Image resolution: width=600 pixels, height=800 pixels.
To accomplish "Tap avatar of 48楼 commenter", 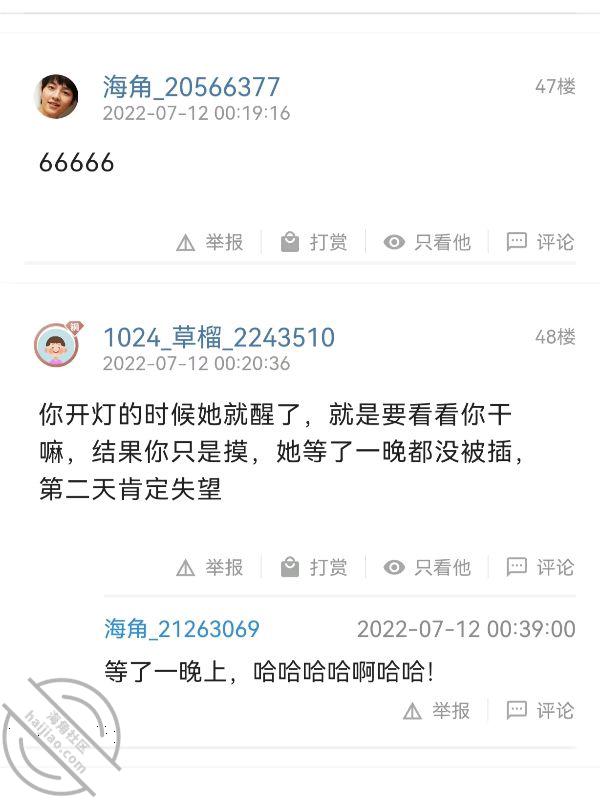I will click(x=57, y=346).
